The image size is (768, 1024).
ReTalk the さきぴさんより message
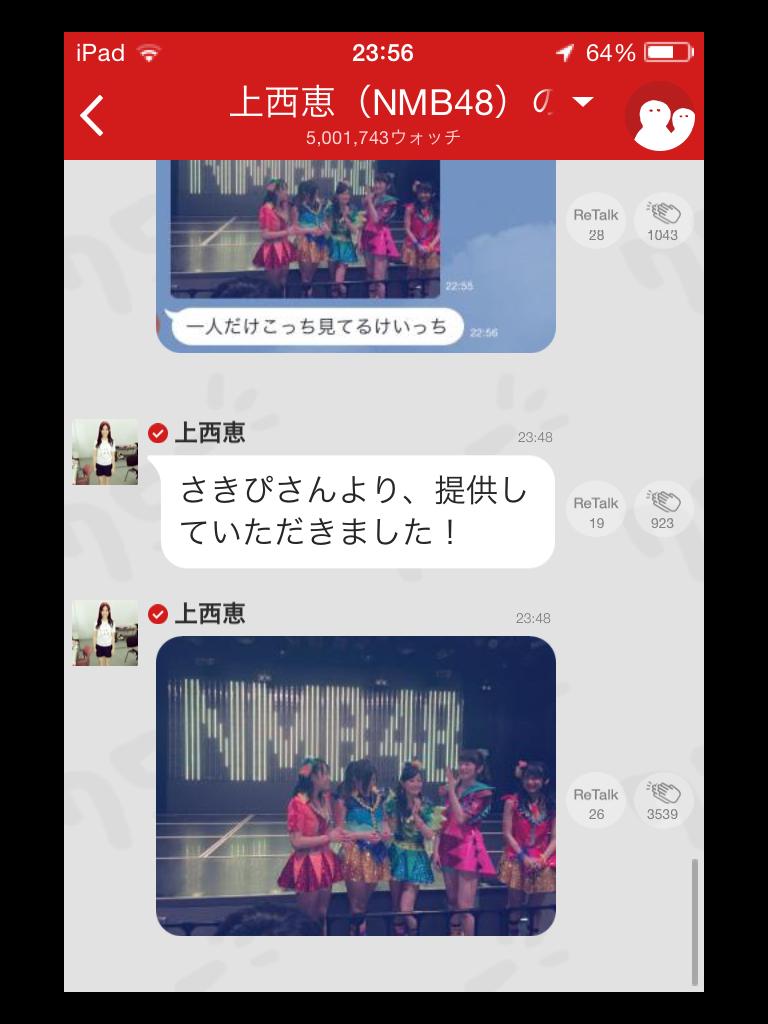point(596,511)
